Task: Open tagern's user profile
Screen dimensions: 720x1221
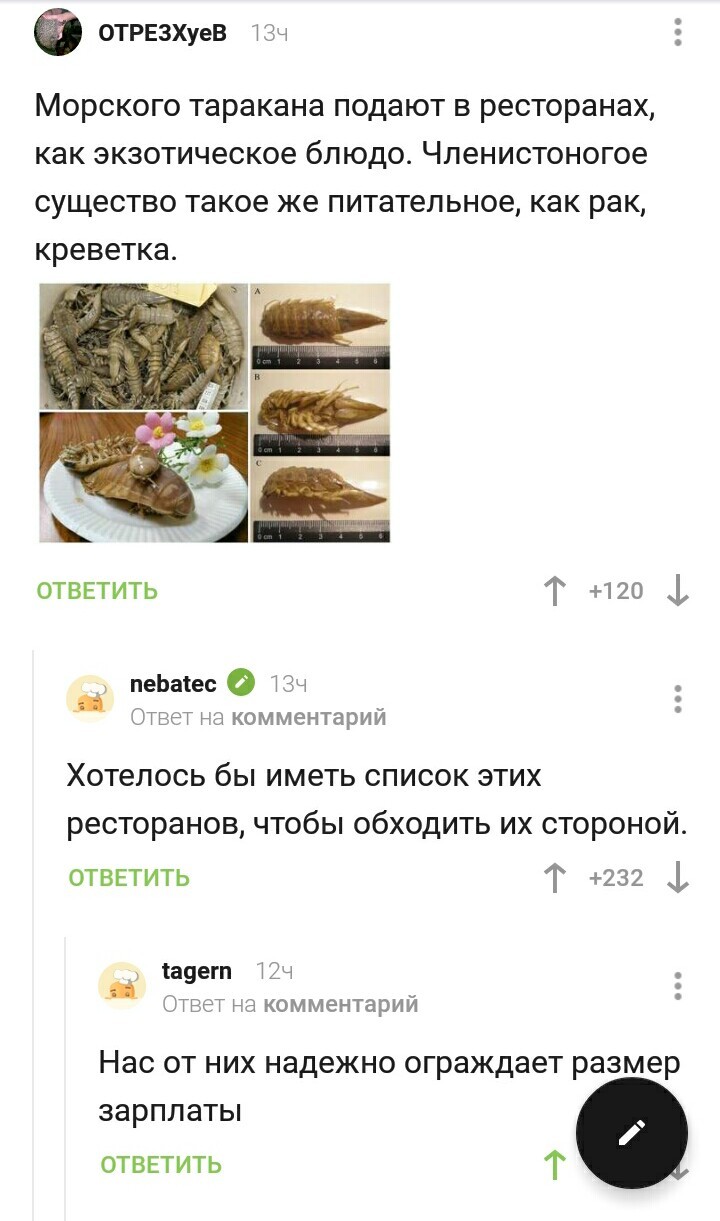Action: [x=196, y=971]
